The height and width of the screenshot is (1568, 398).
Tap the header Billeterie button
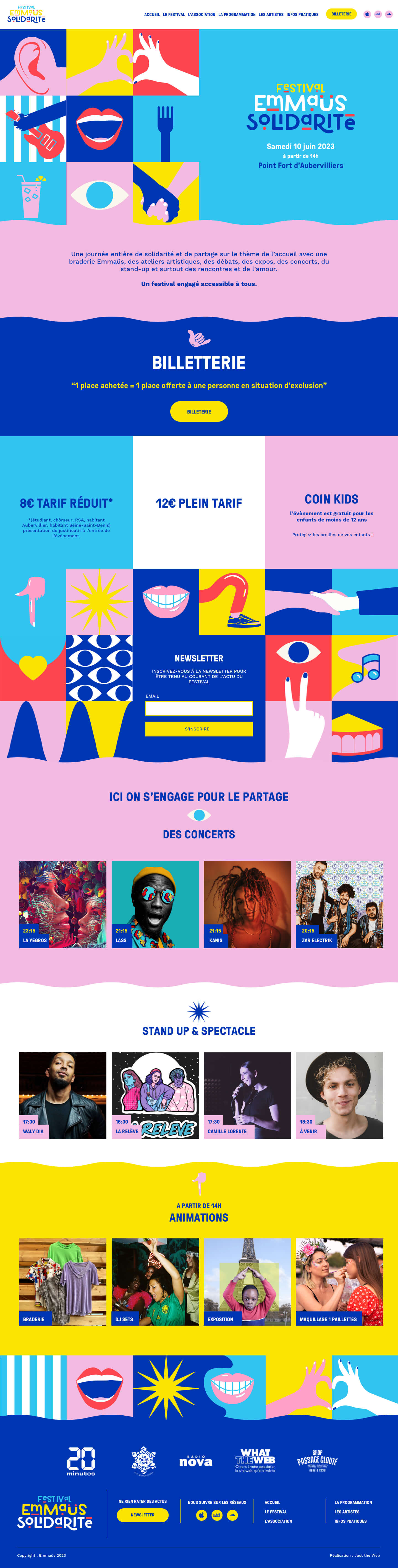[x=341, y=14]
